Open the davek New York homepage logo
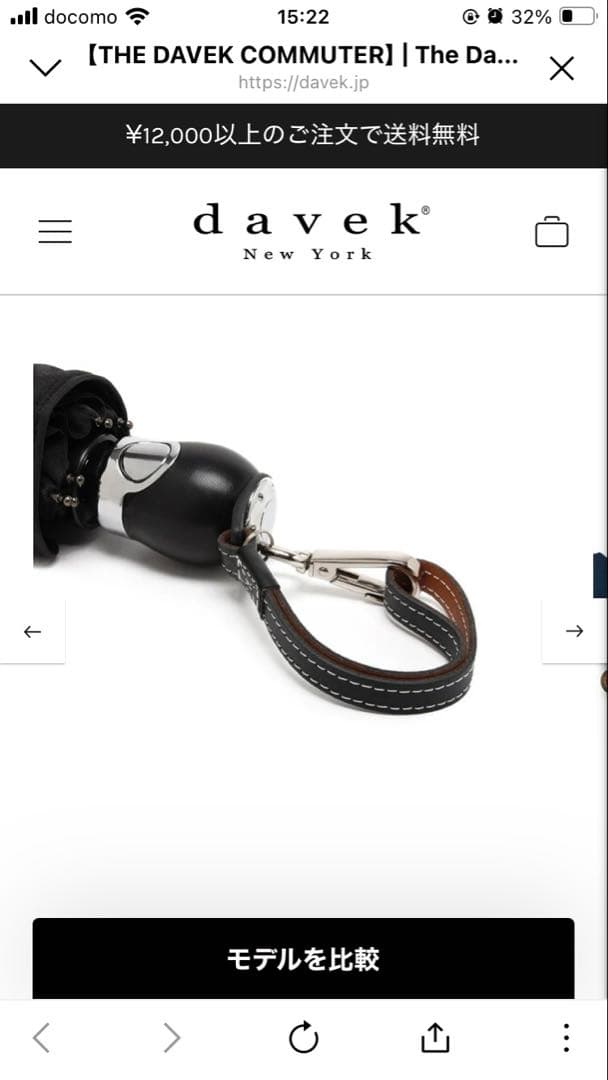Viewport: 608px width, 1080px height. (310, 231)
